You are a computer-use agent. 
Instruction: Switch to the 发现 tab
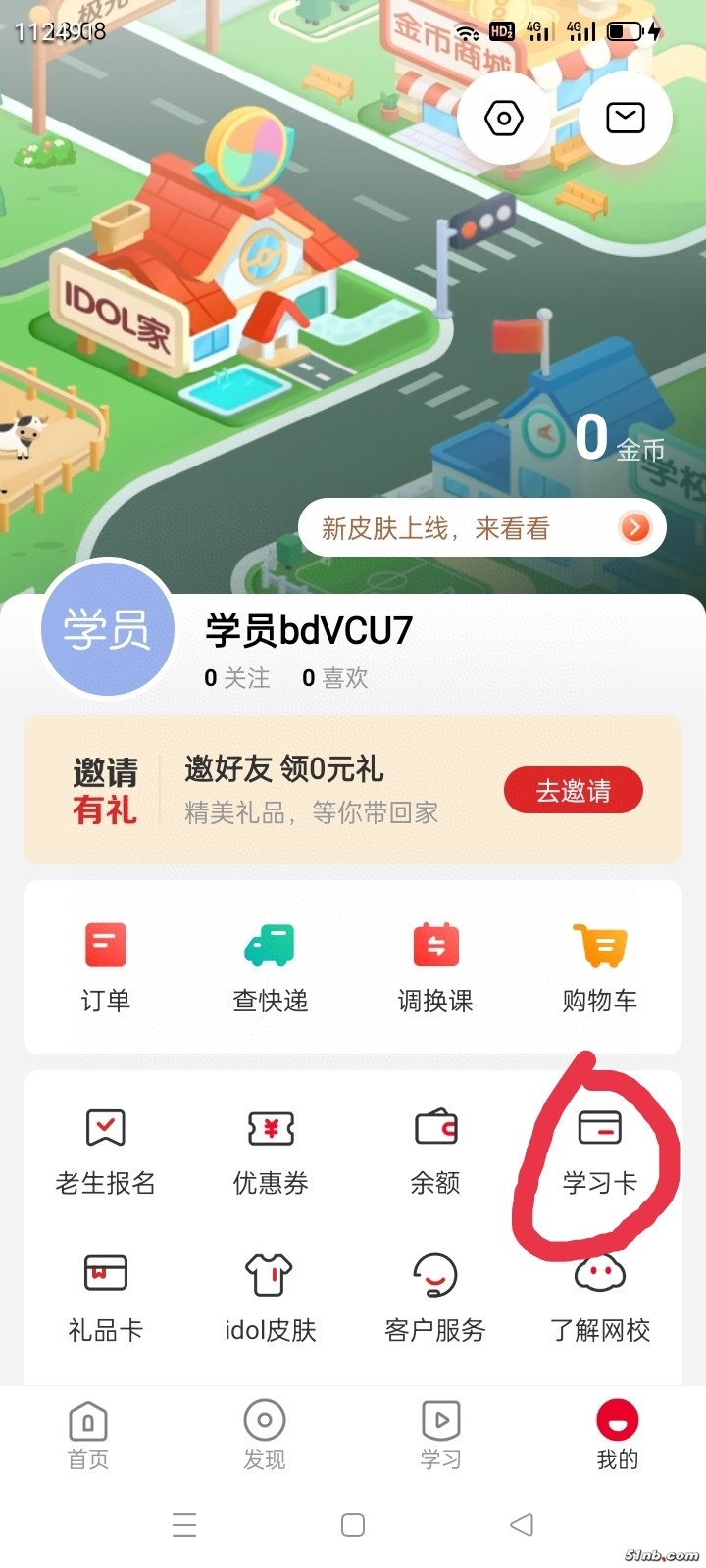pos(265,1435)
